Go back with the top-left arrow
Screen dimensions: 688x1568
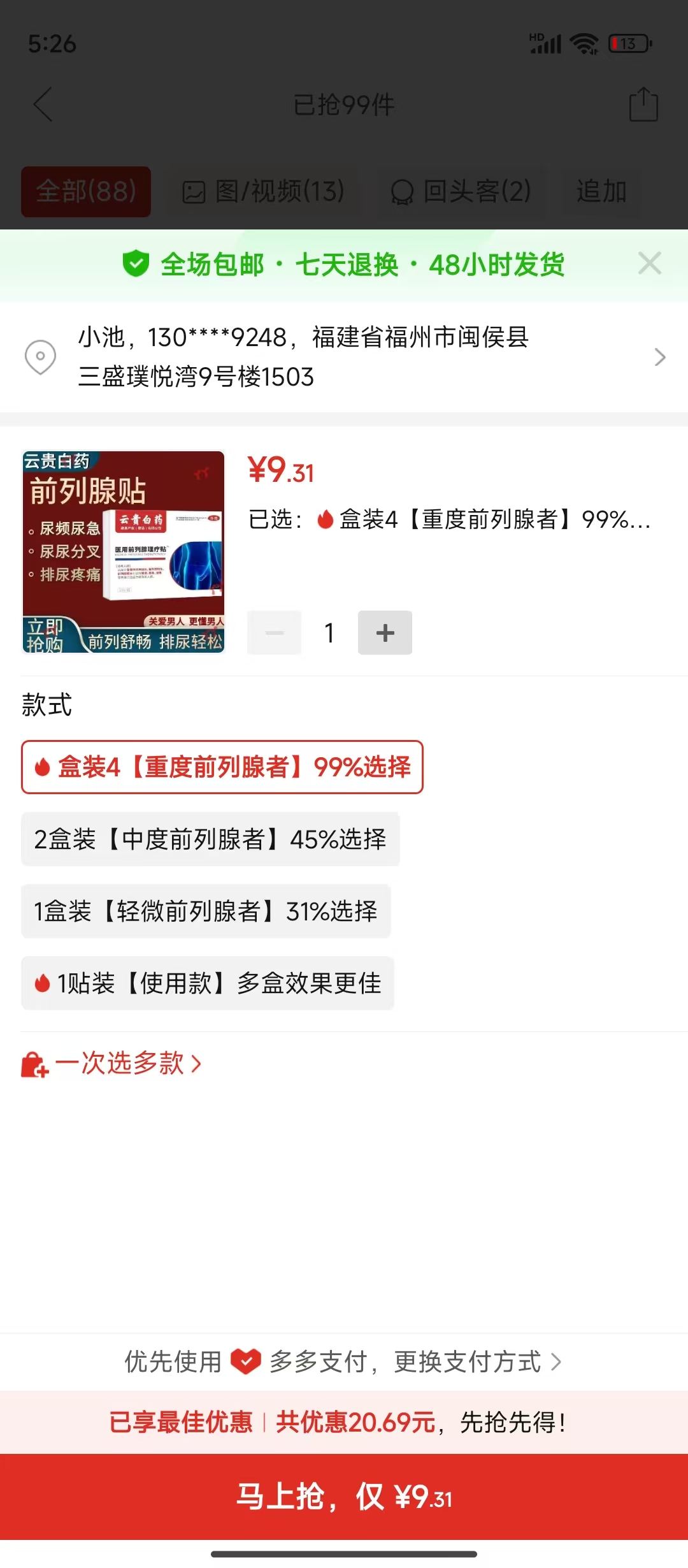[43, 105]
